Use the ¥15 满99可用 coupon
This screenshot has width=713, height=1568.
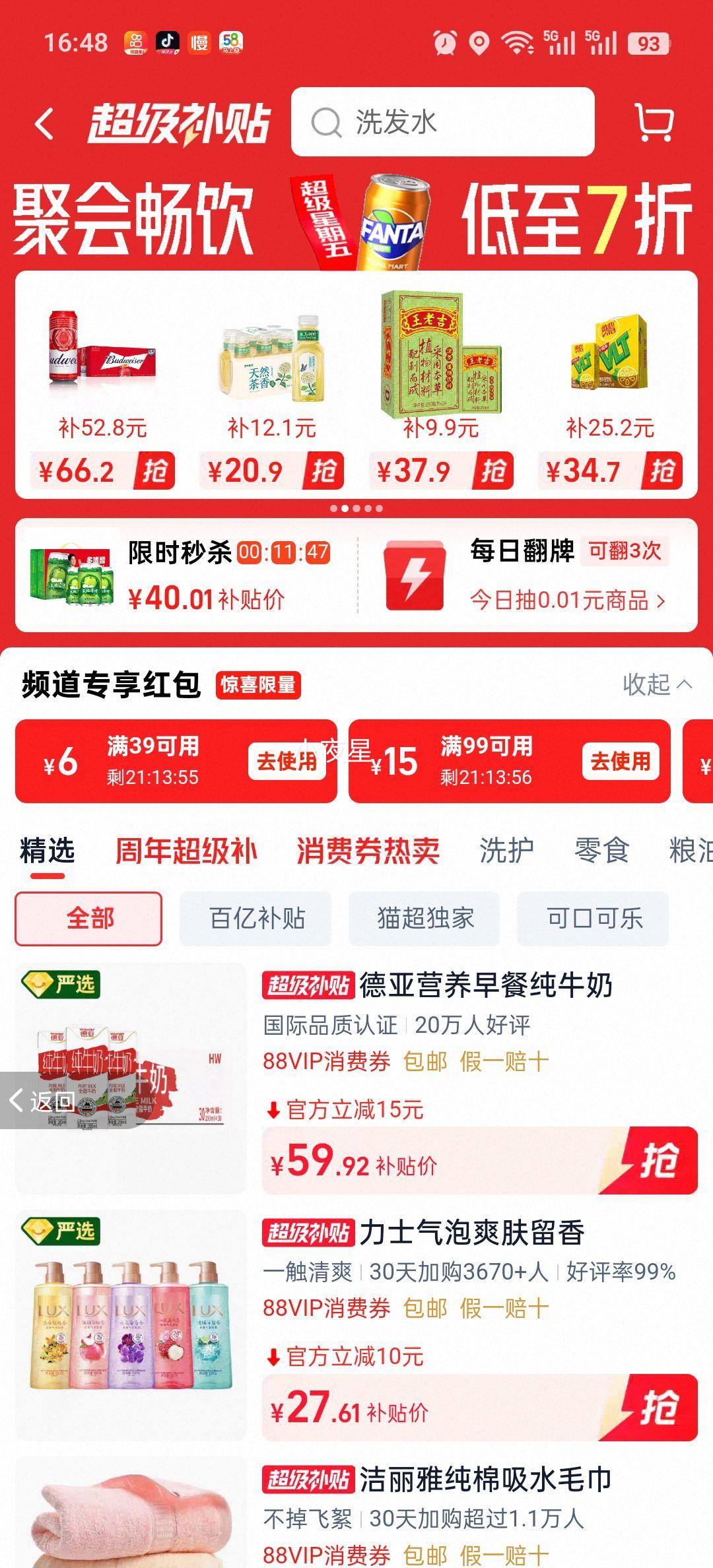621,760
